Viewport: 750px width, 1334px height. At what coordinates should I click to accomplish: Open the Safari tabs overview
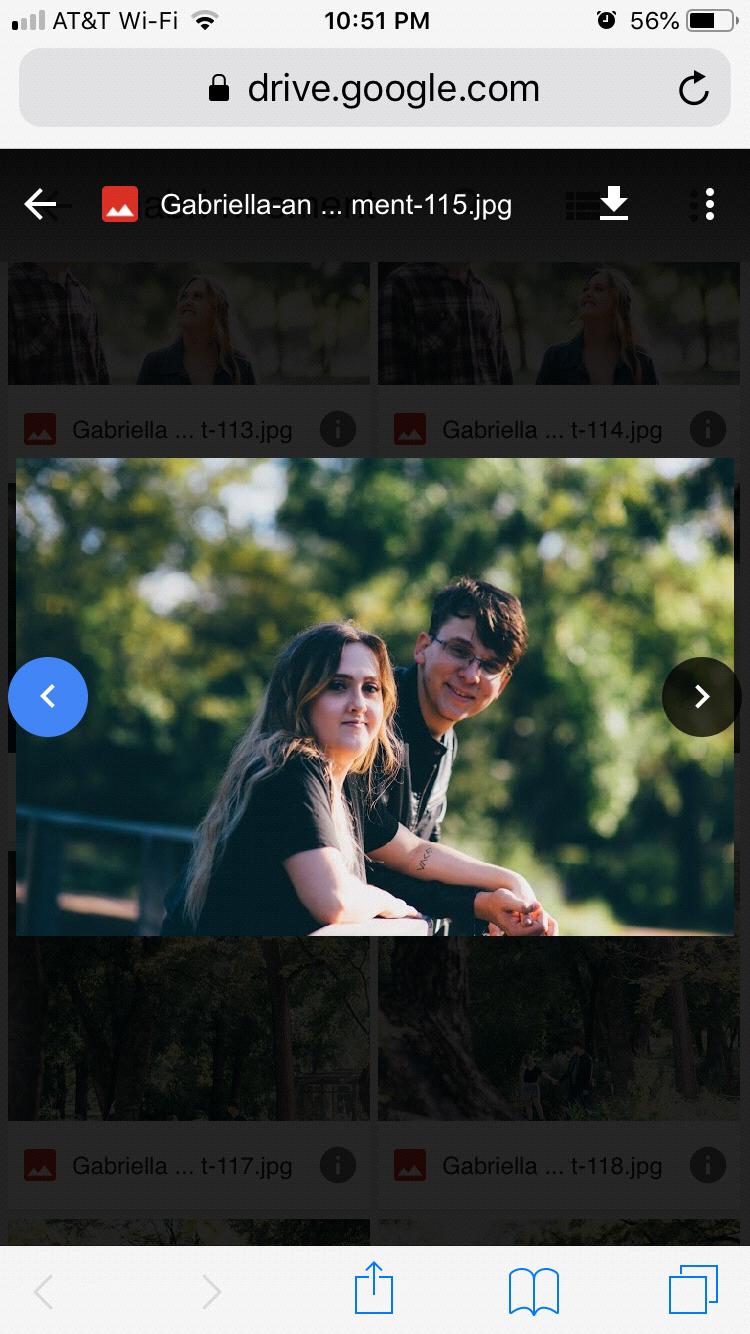tap(693, 1289)
